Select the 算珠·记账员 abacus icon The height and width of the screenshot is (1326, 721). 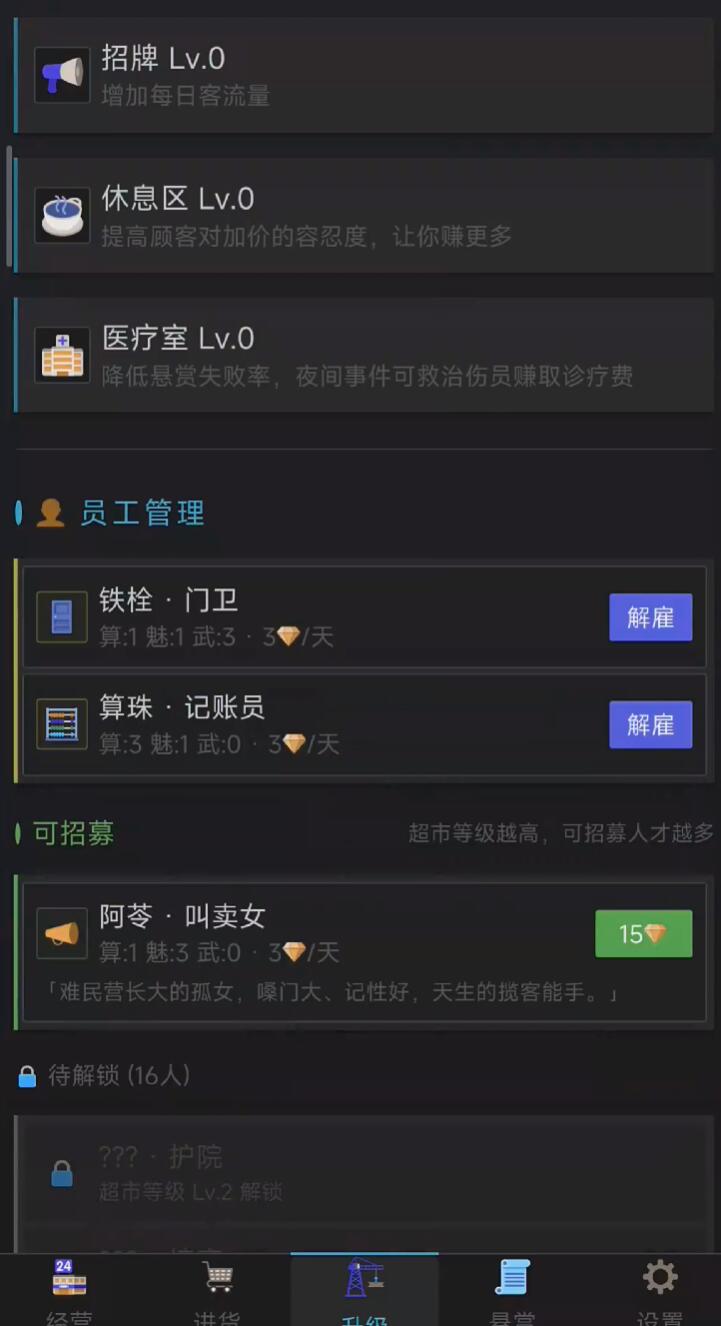click(62, 724)
